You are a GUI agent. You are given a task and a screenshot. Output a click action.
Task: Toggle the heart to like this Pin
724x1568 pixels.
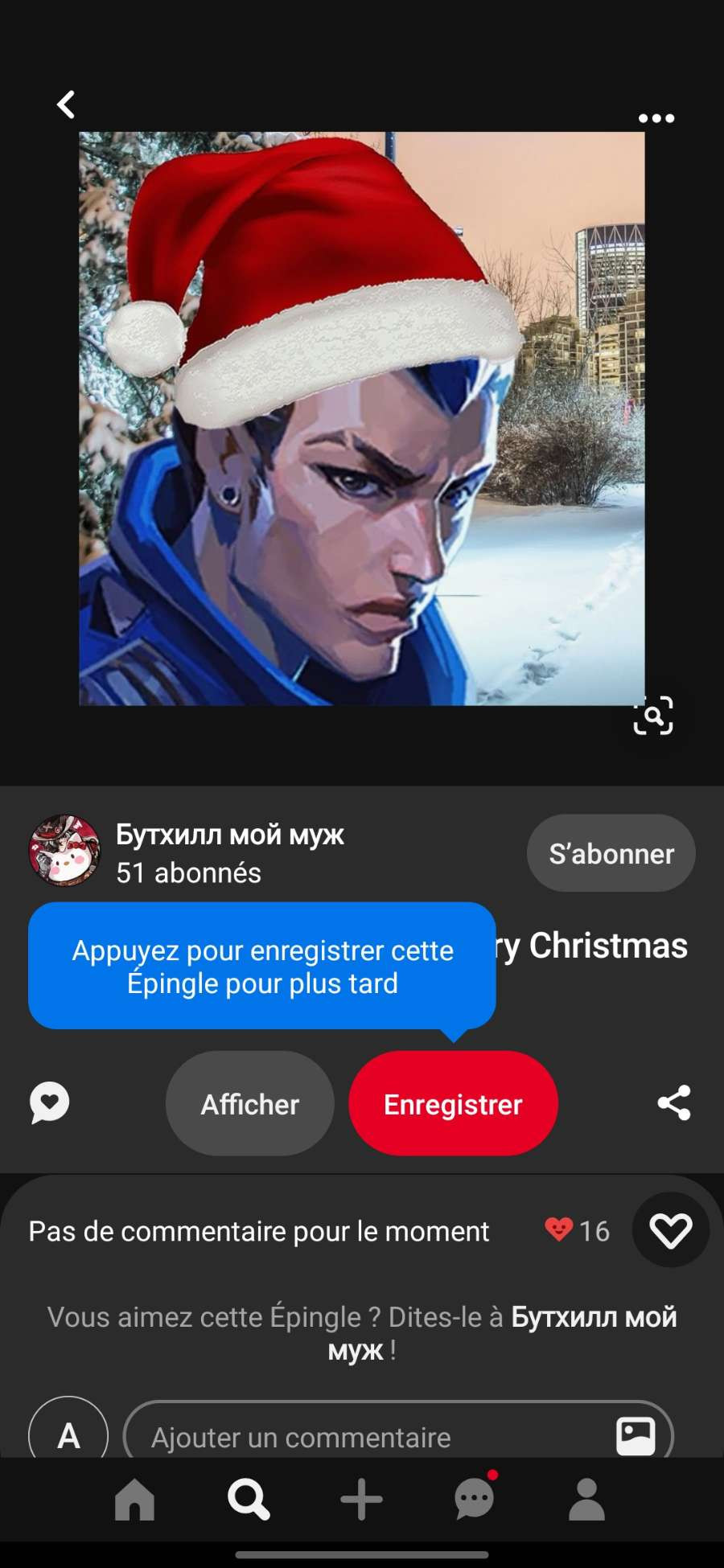[671, 1229]
